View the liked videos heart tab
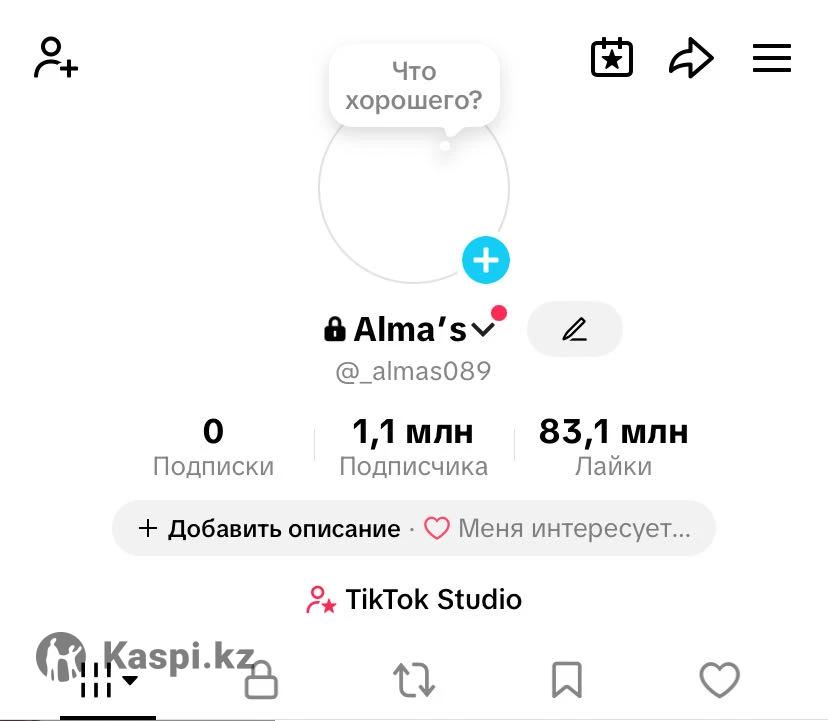This screenshot has height=721, width=828. point(719,681)
